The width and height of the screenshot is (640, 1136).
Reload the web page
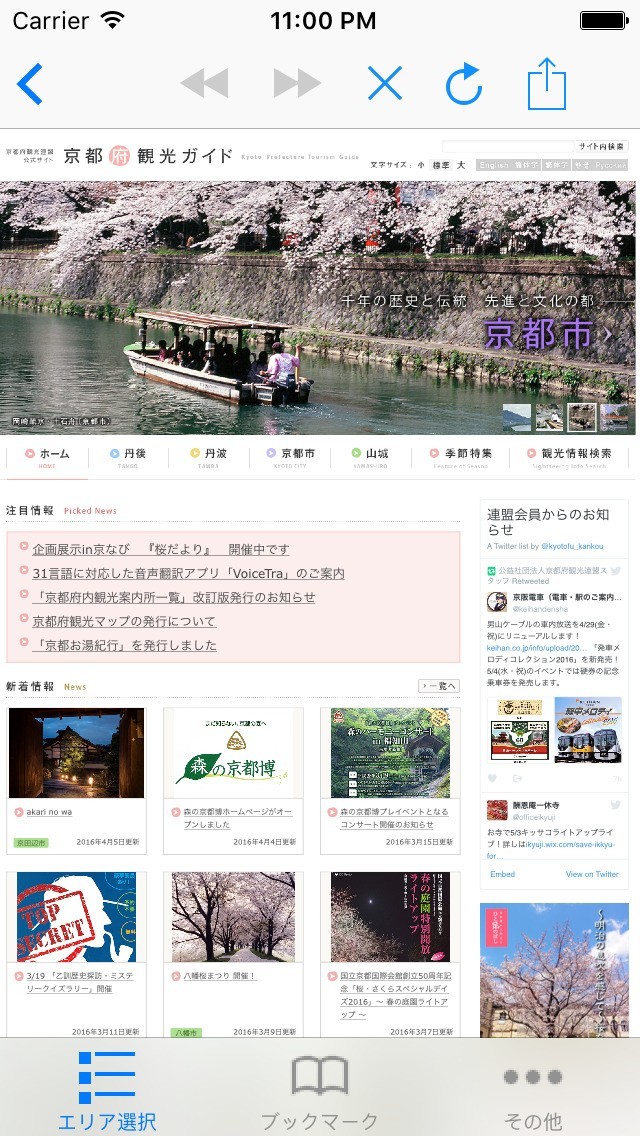point(463,84)
